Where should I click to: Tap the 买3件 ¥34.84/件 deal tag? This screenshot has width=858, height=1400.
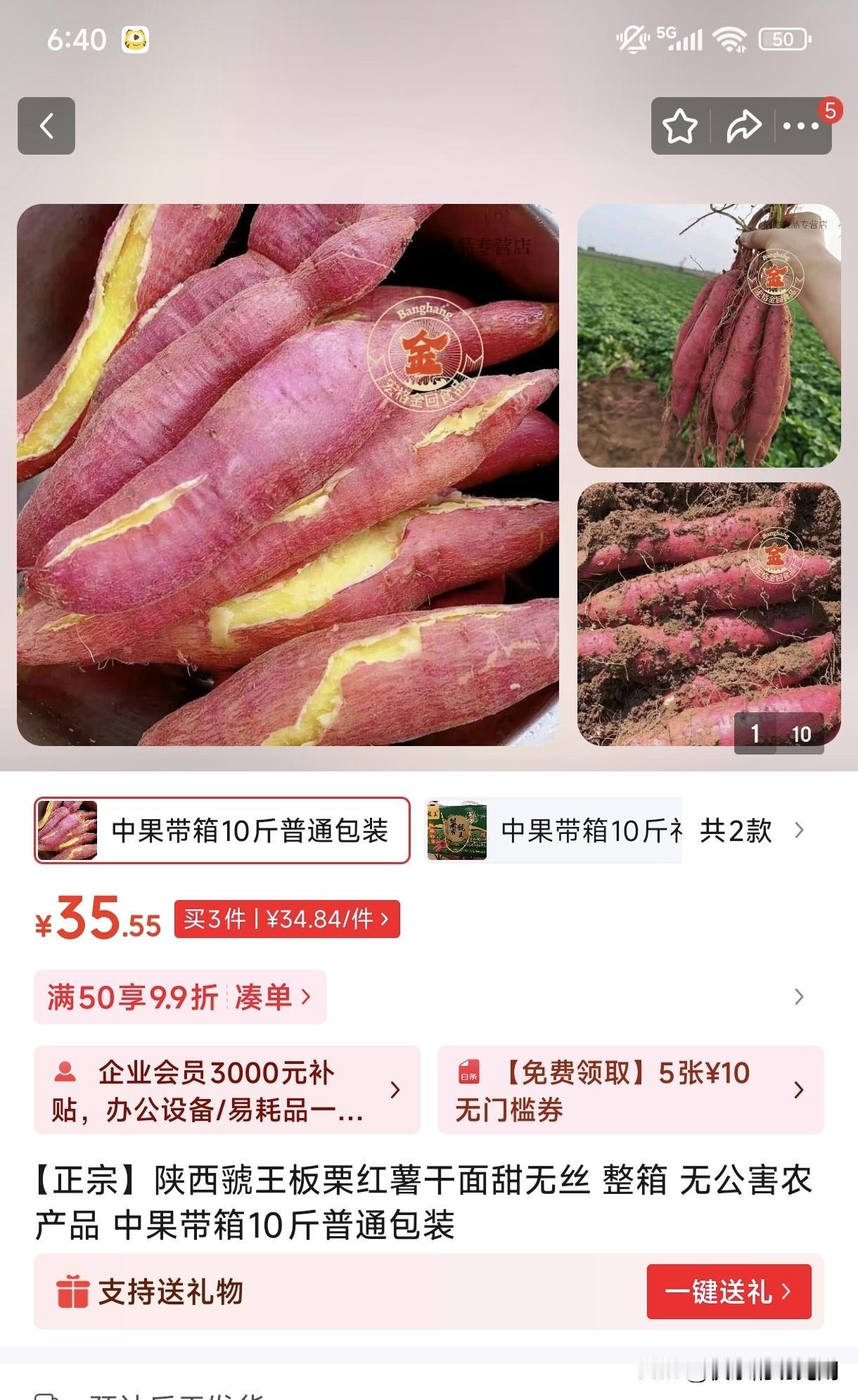click(x=287, y=919)
